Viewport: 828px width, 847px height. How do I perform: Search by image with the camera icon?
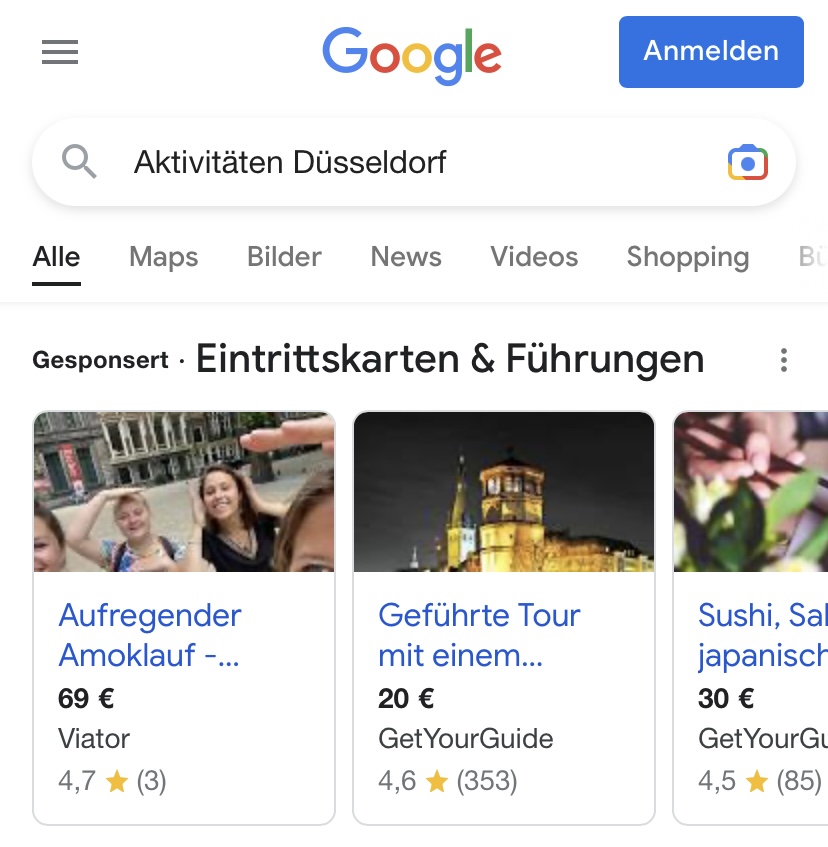pos(747,162)
